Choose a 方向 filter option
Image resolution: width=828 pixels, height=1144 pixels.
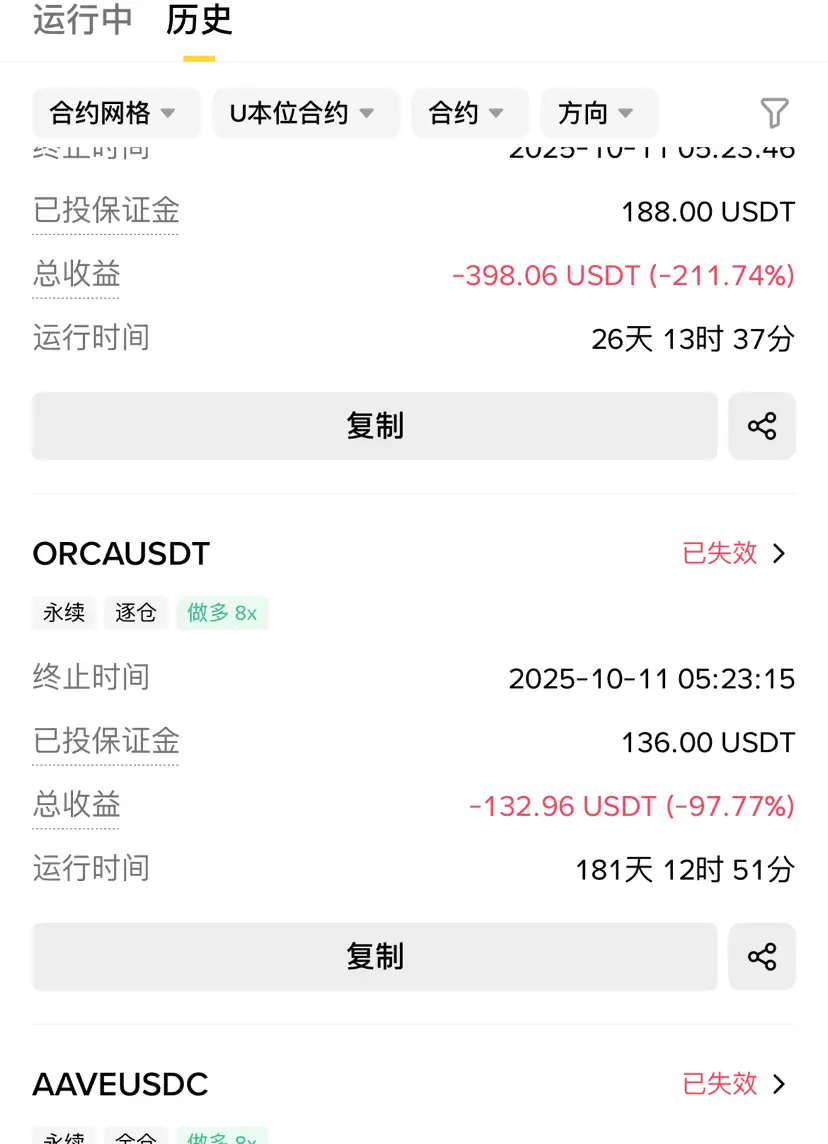[598, 113]
